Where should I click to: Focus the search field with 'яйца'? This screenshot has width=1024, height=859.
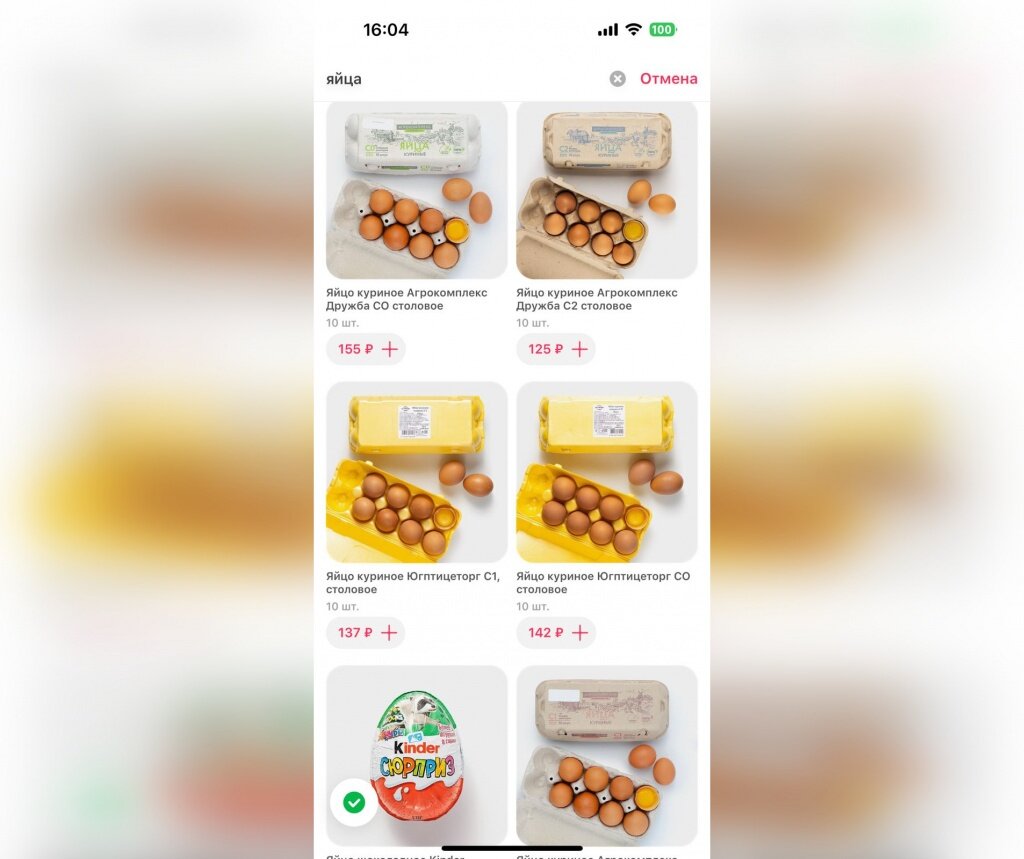click(460, 79)
